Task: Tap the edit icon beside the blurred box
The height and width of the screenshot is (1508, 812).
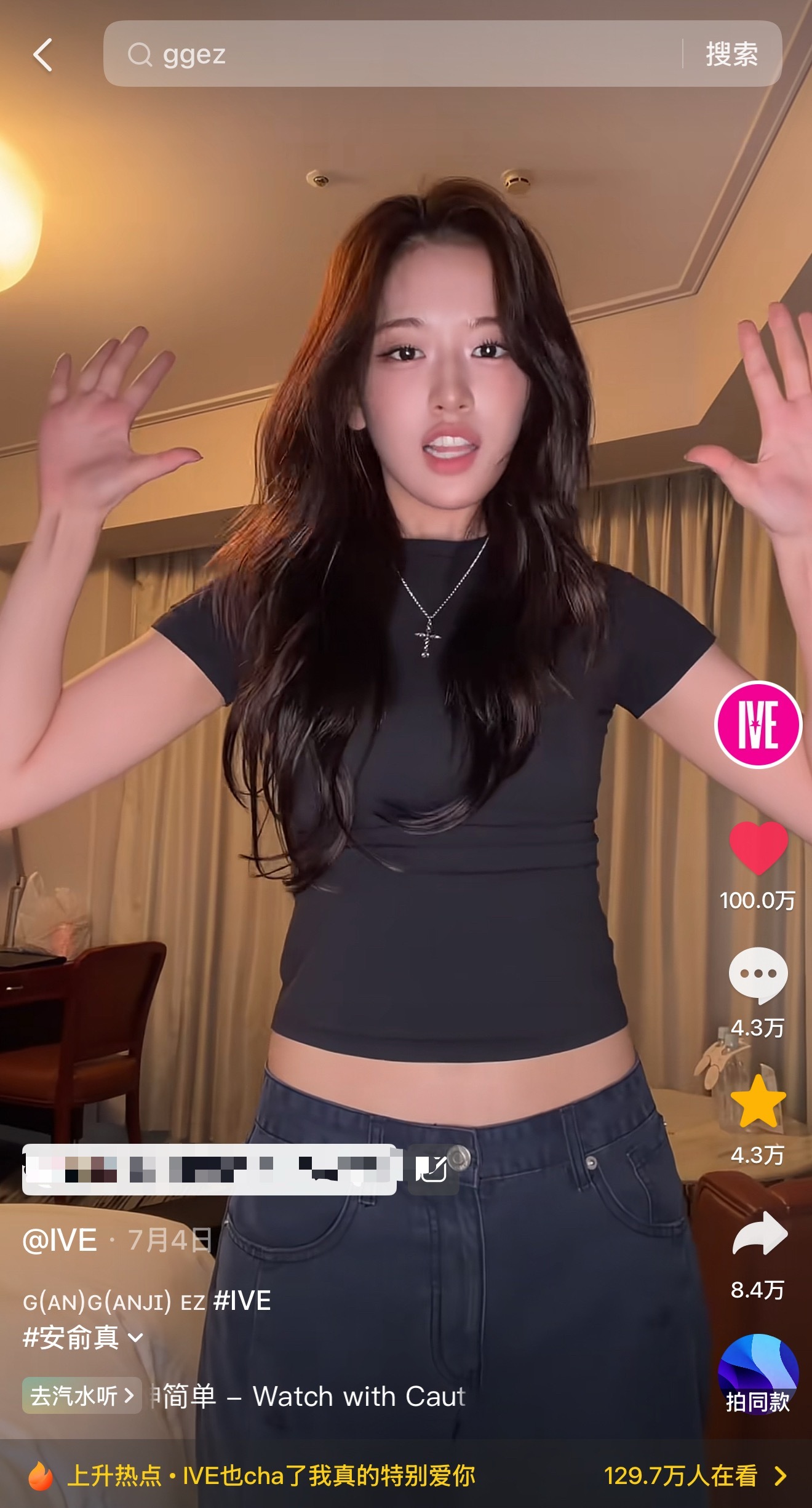Action: pos(432,1169)
